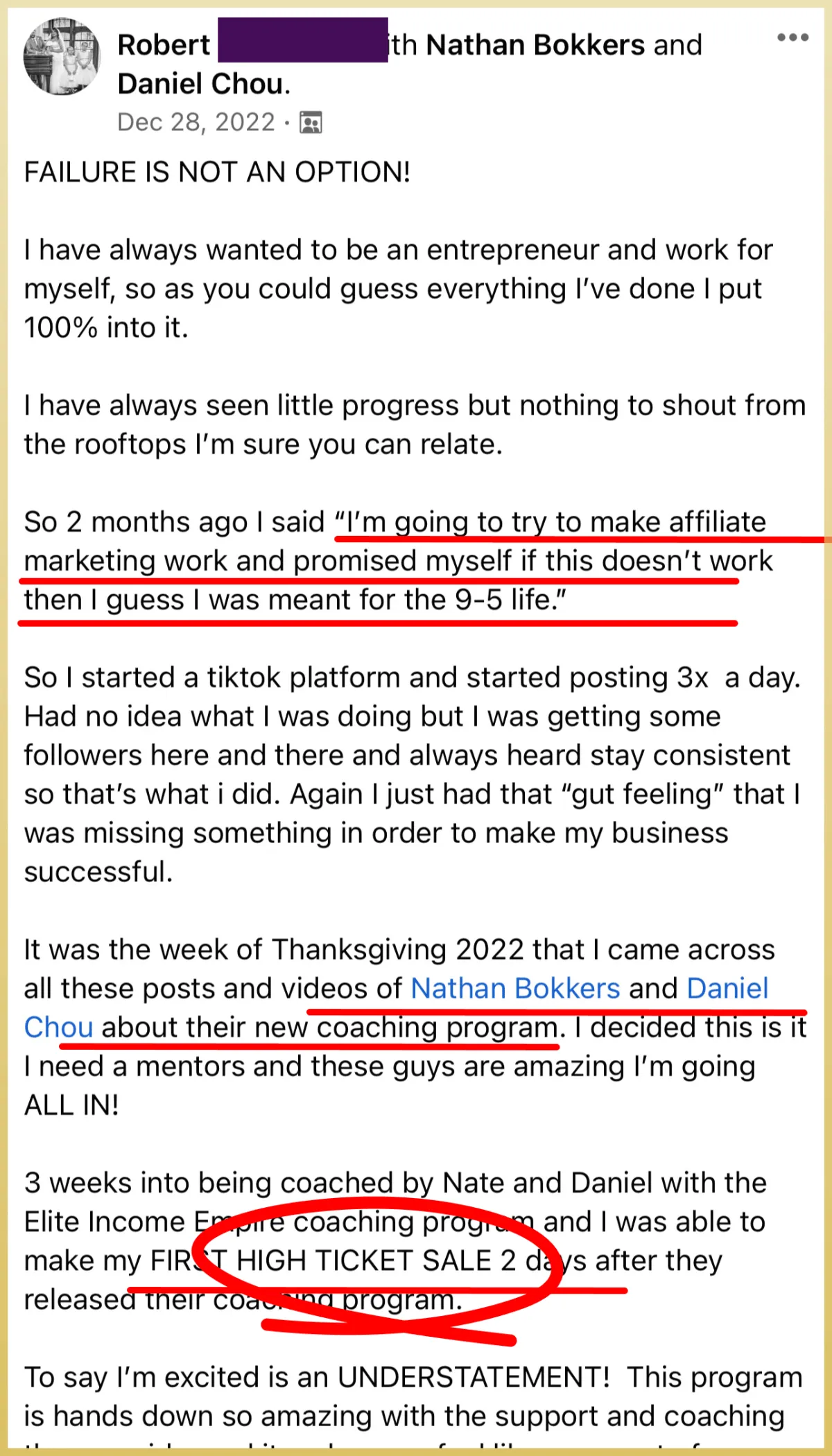Open Nathan Bokkers tagged in post header
The image size is (832, 1456).
[x=535, y=45]
